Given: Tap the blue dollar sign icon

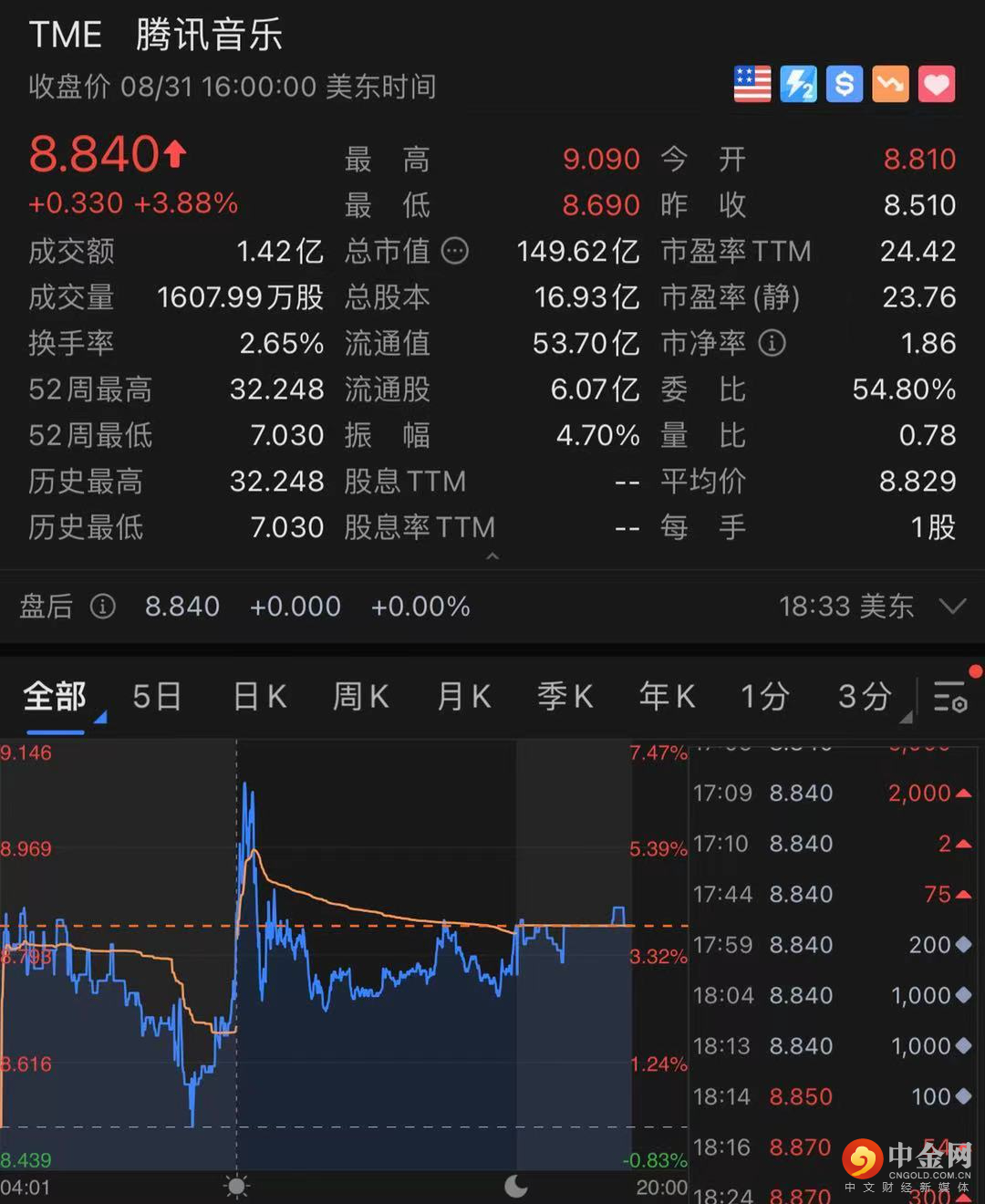Looking at the screenshot, I should pos(845,84).
